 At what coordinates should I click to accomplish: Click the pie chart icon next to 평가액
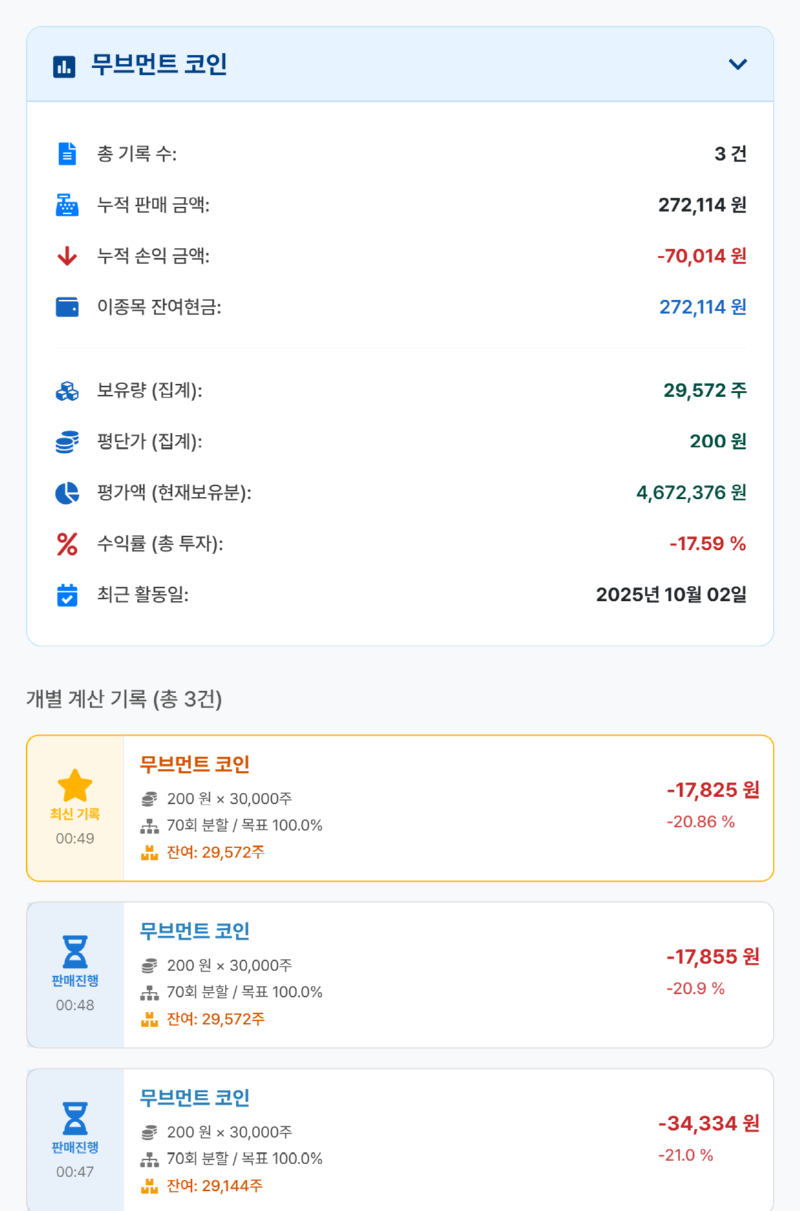pyautogui.click(x=66, y=492)
